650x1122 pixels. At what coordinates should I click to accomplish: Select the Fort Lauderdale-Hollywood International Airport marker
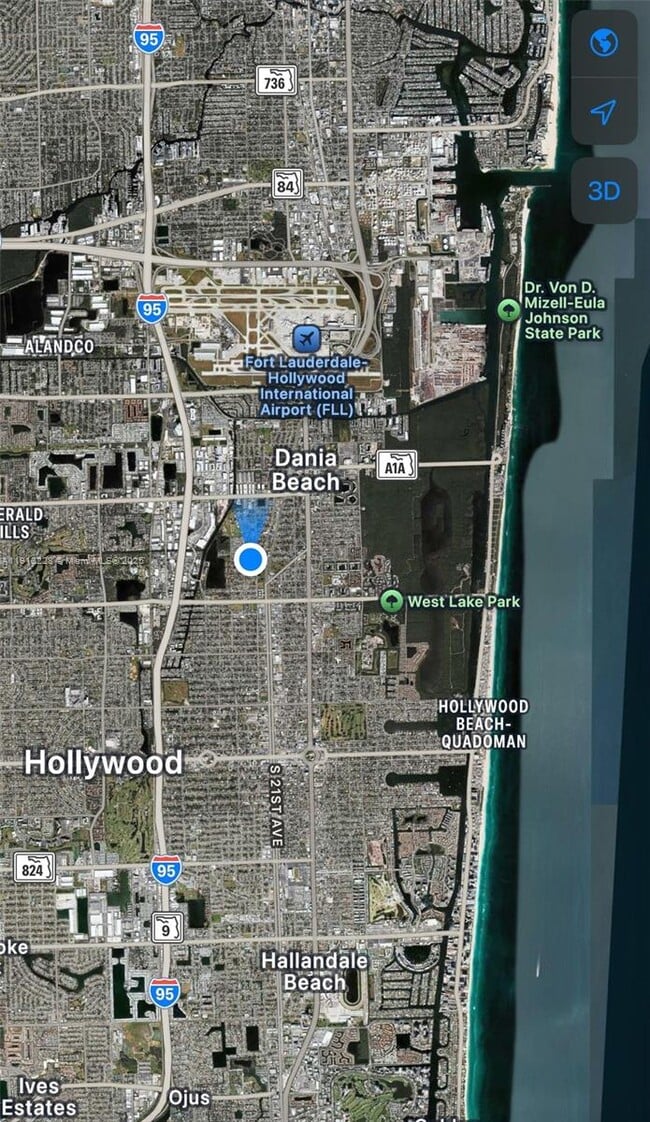(x=307, y=339)
